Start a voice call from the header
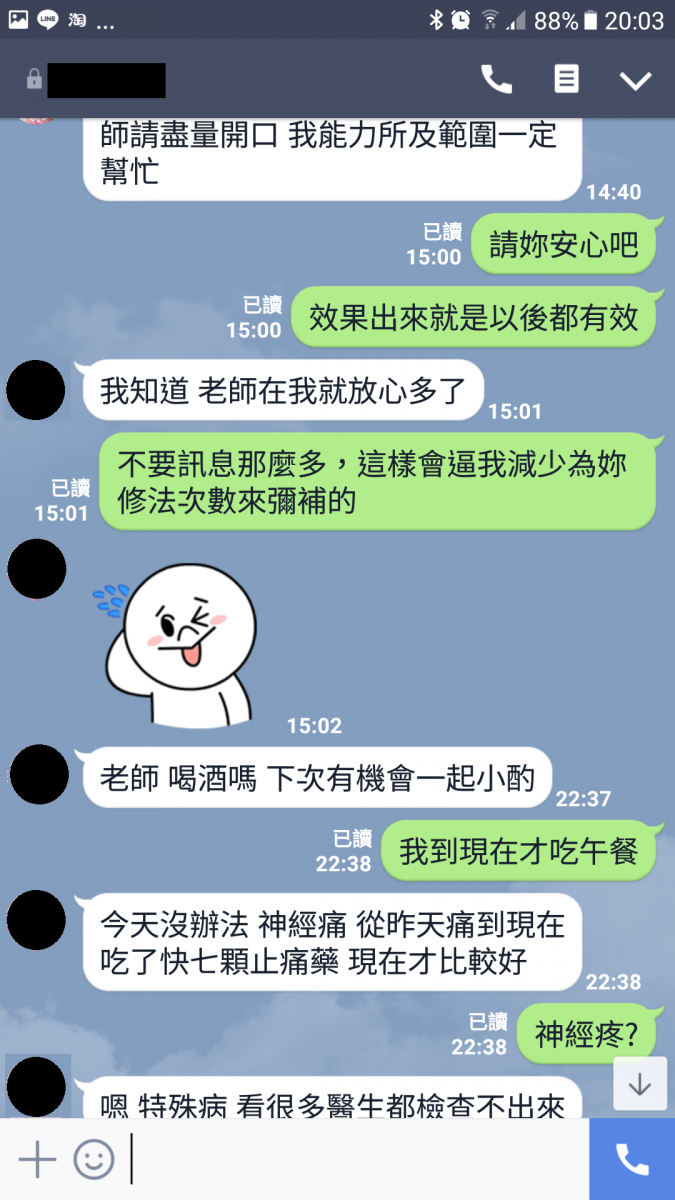Image resolution: width=675 pixels, height=1200 pixels. 496,80
